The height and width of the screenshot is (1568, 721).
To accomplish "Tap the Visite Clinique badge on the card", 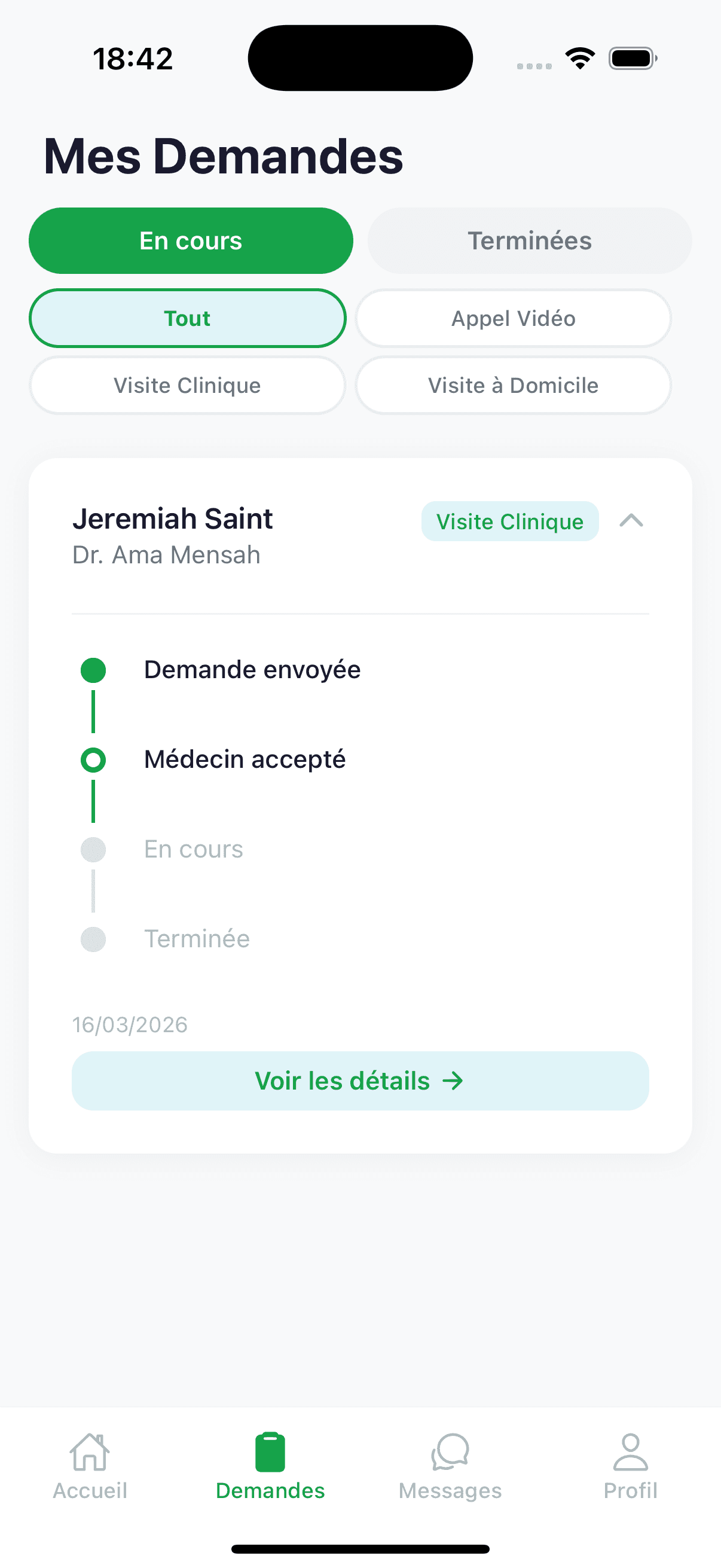I will pos(509,520).
